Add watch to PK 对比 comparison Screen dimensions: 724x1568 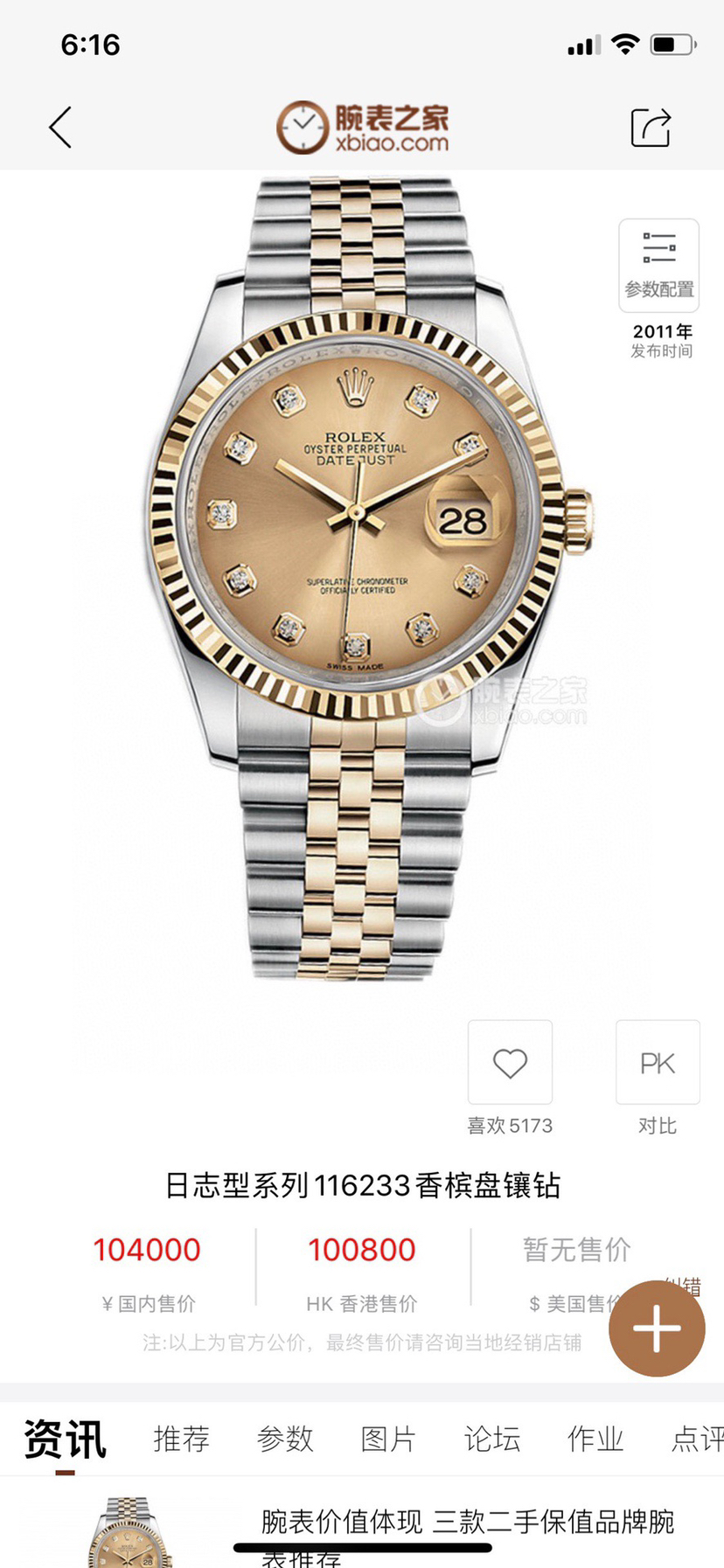point(658,1063)
